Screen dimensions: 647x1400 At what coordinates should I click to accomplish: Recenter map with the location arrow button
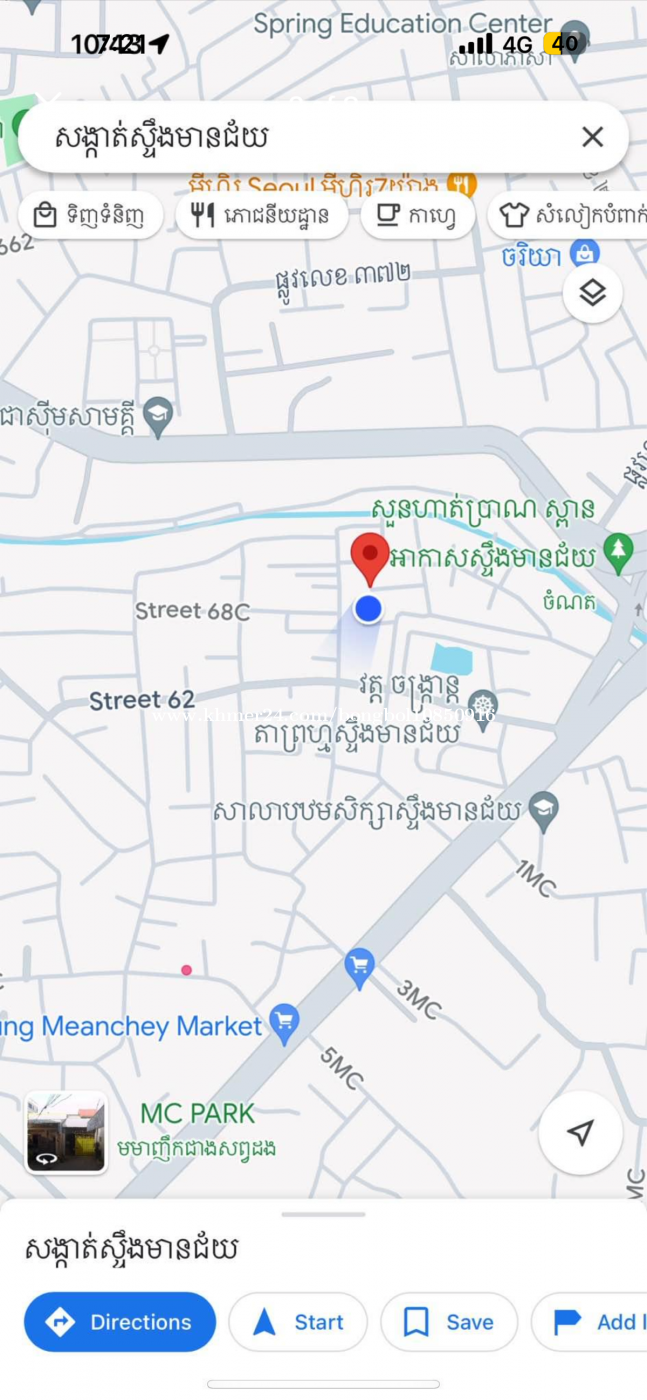580,1132
